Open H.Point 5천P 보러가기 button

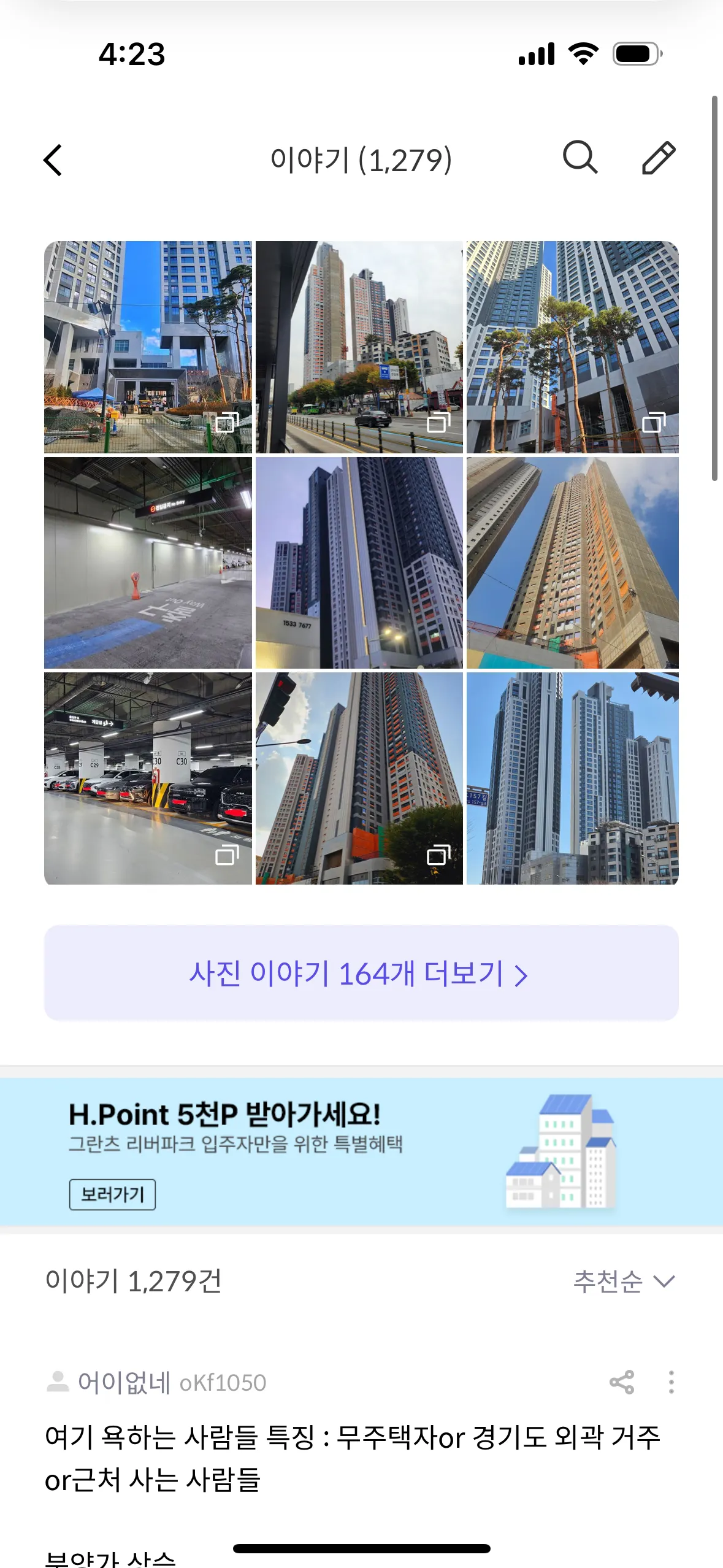click(x=112, y=1194)
